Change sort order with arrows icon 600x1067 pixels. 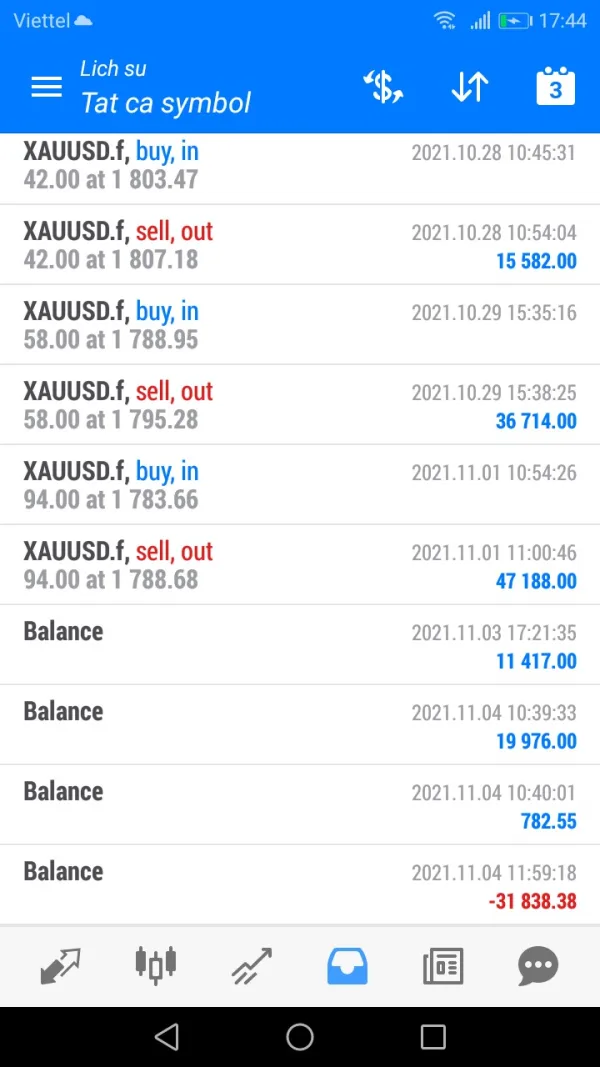469,87
